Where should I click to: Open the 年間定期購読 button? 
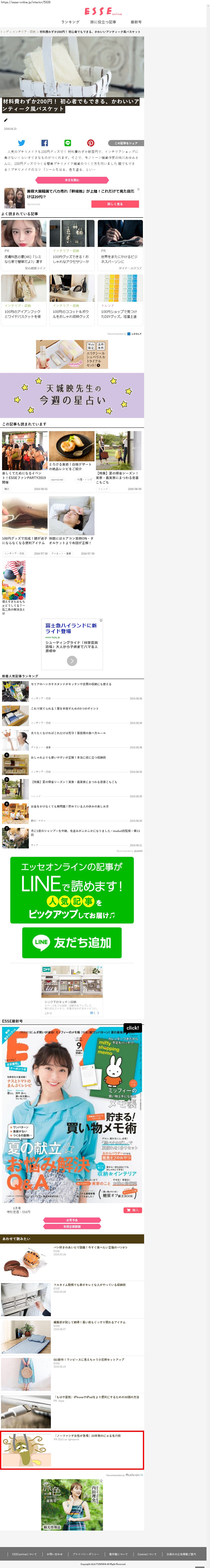tap(72, 1227)
